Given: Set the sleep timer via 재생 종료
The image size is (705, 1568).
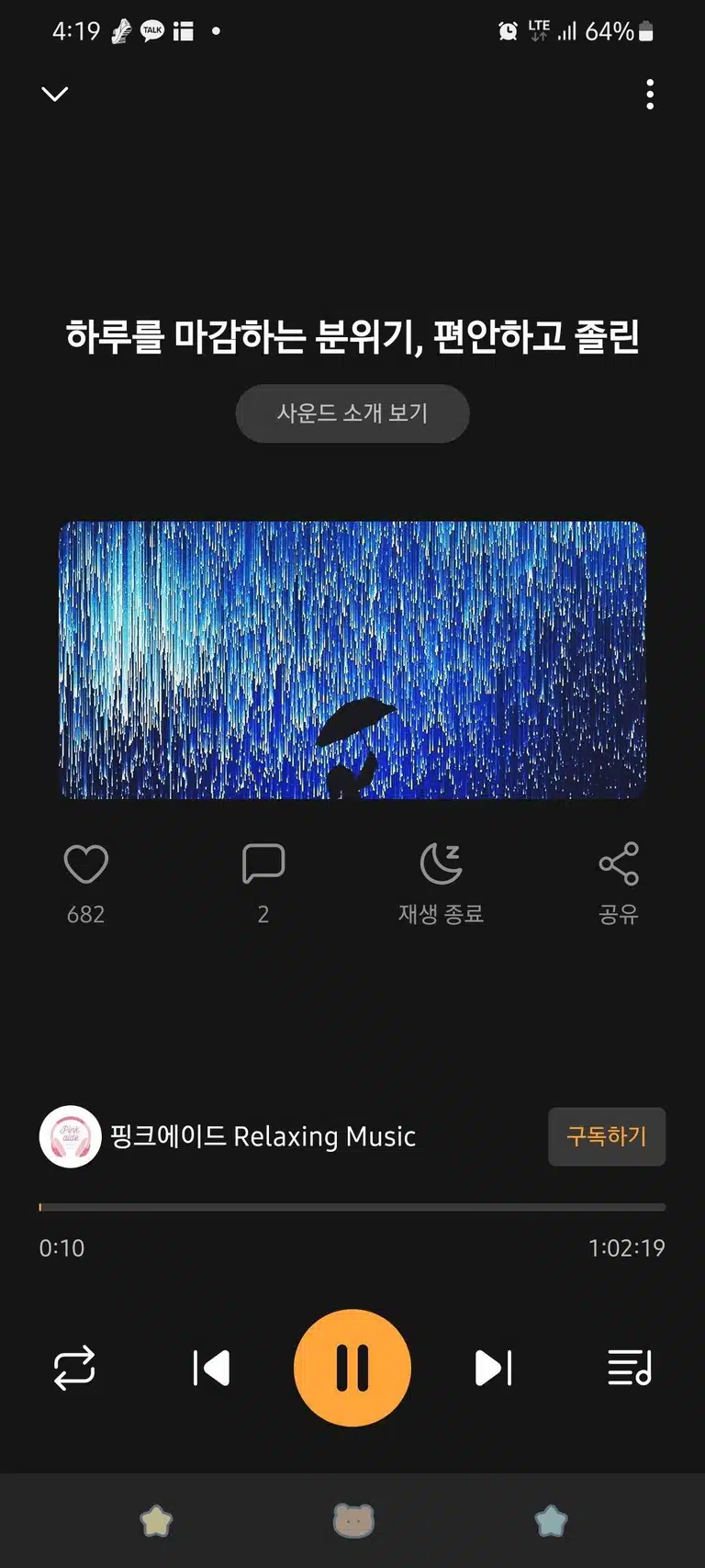Looking at the screenshot, I should click(441, 884).
